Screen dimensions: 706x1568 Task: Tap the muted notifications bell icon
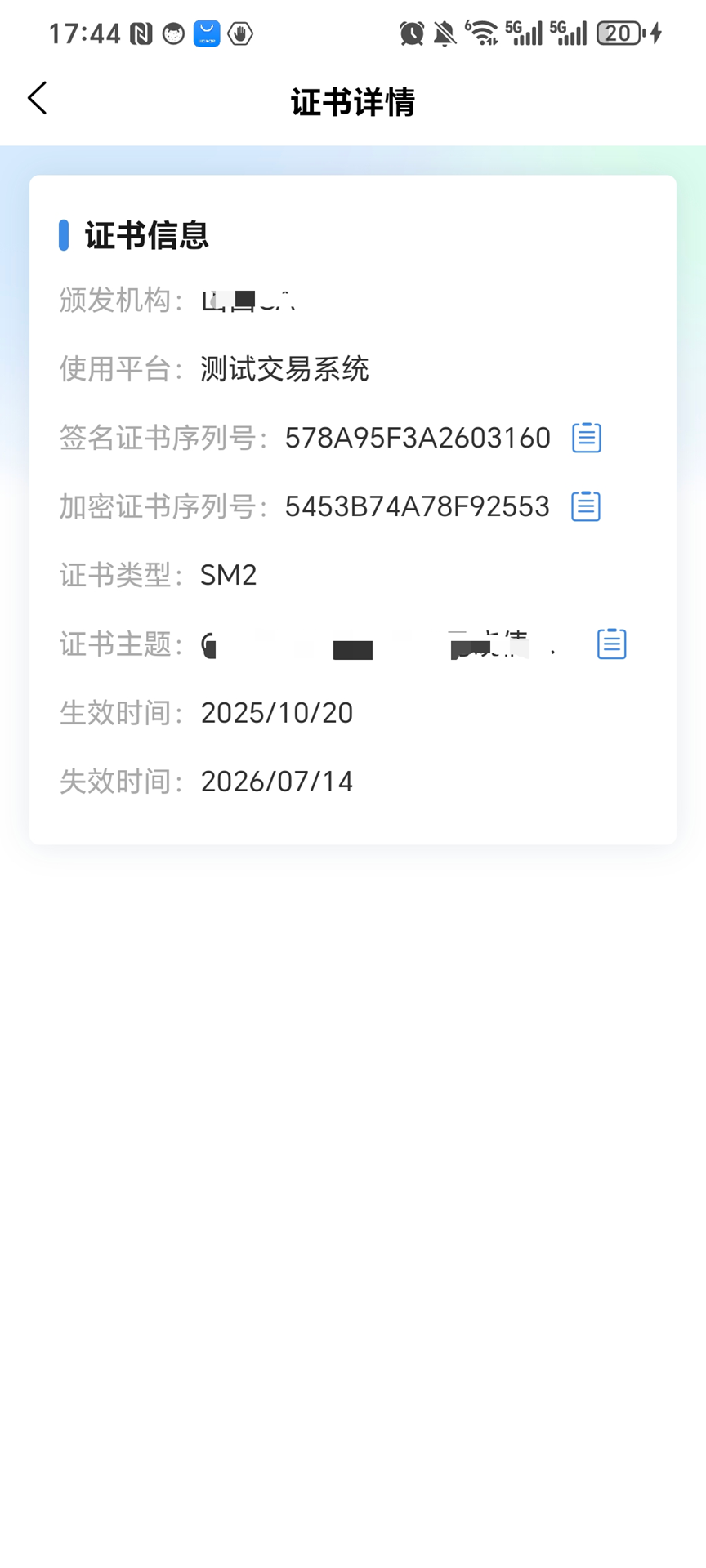[445, 33]
